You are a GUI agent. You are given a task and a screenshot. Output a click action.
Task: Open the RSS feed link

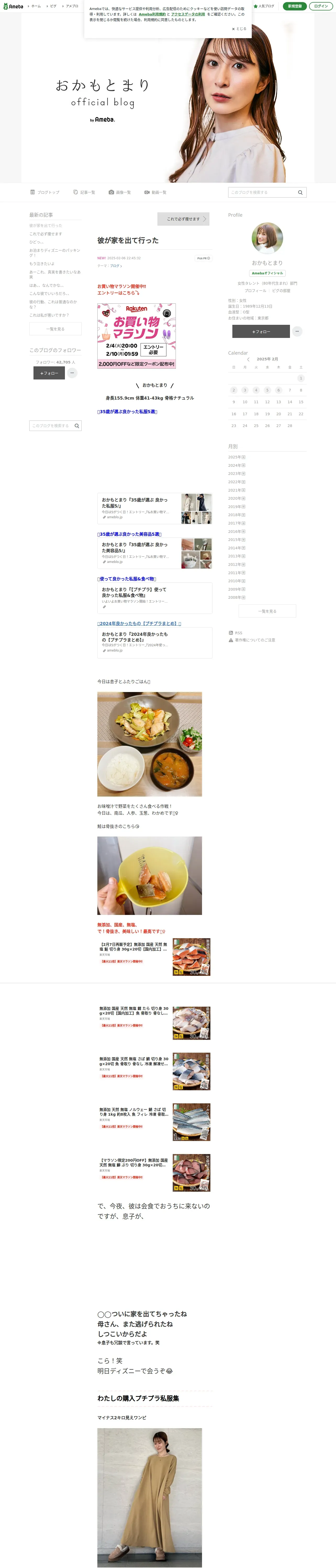(x=238, y=633)
